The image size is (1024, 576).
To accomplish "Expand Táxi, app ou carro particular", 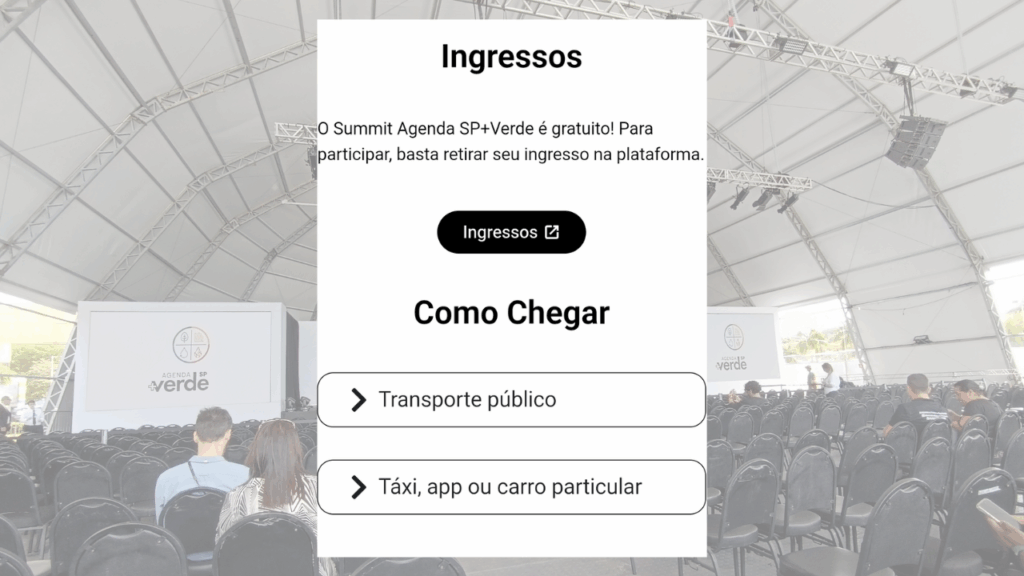I will click(511, 487).
